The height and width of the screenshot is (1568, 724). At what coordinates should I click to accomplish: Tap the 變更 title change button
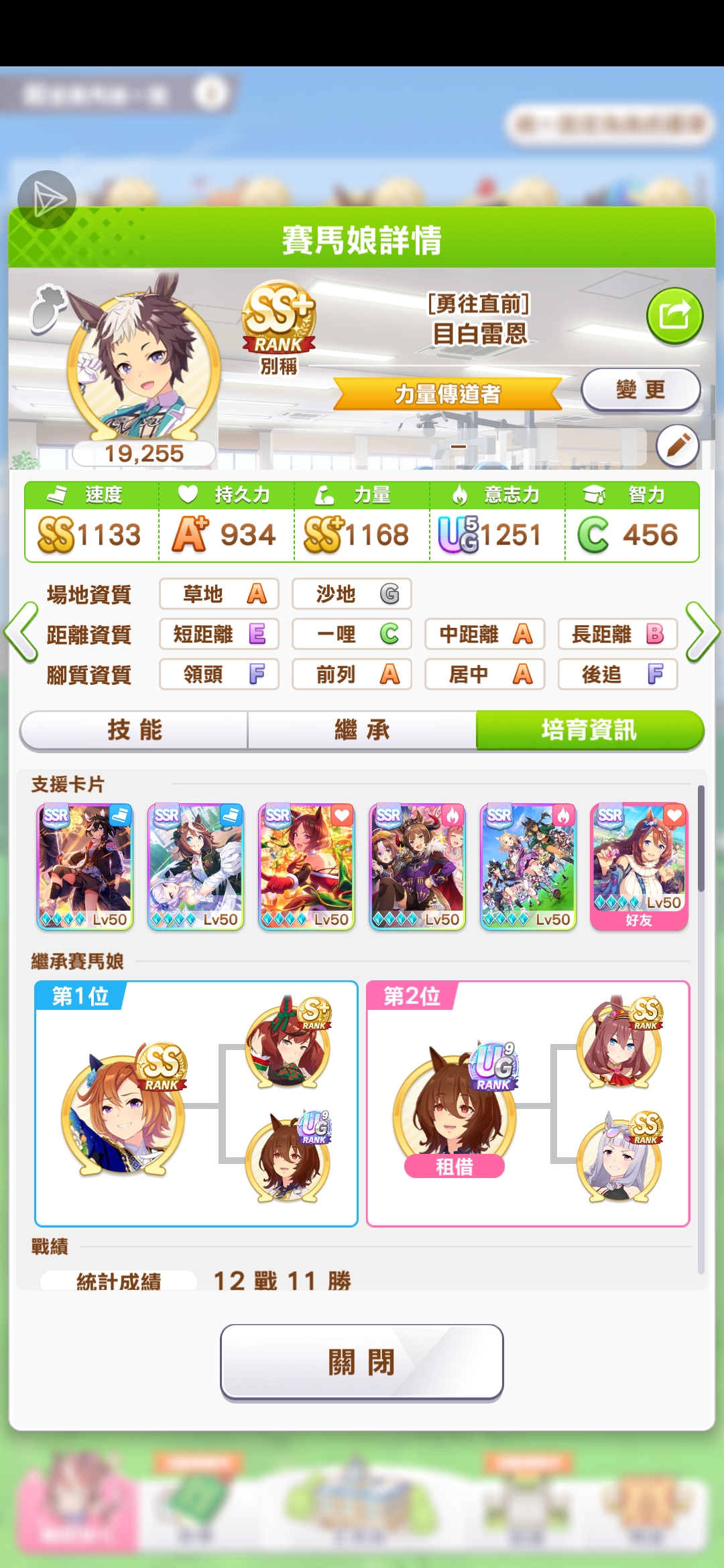pos(640,389)
